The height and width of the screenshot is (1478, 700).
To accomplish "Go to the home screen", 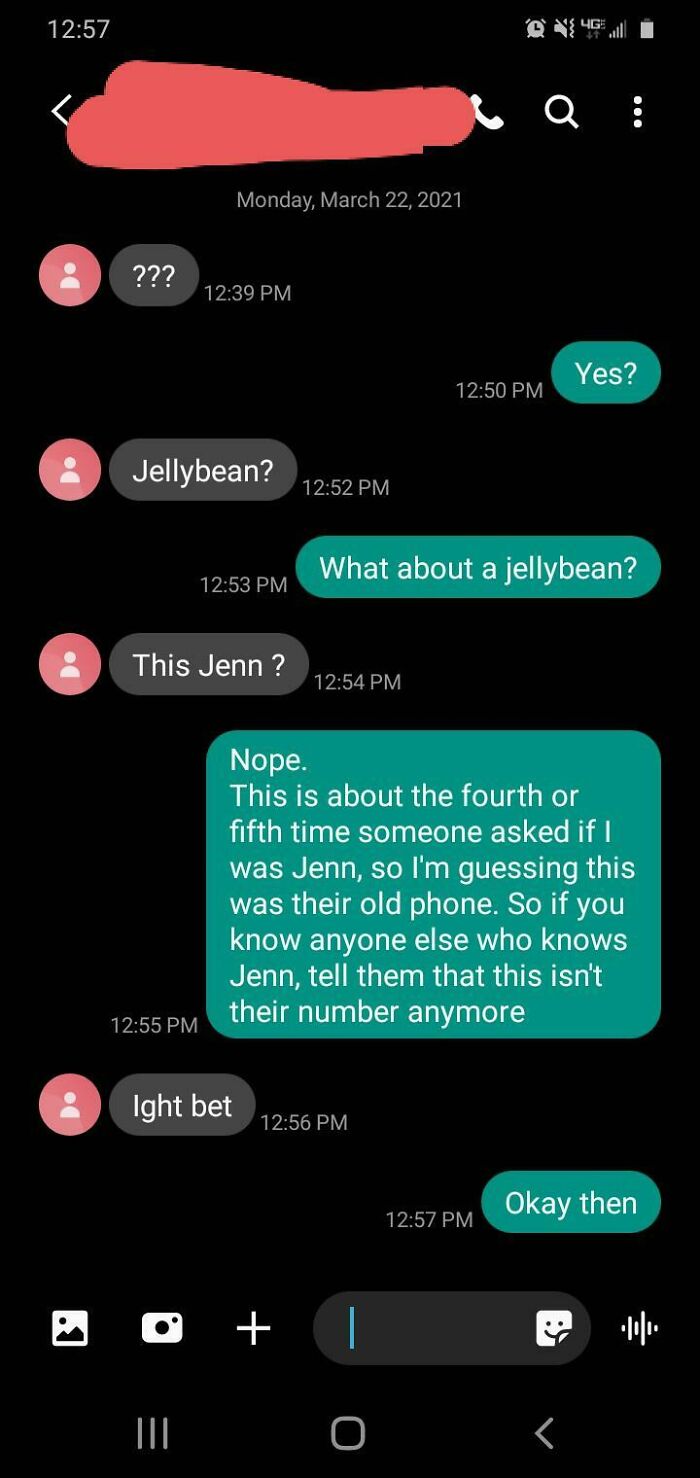I will pyautogui.click(x=348, y=1434).
